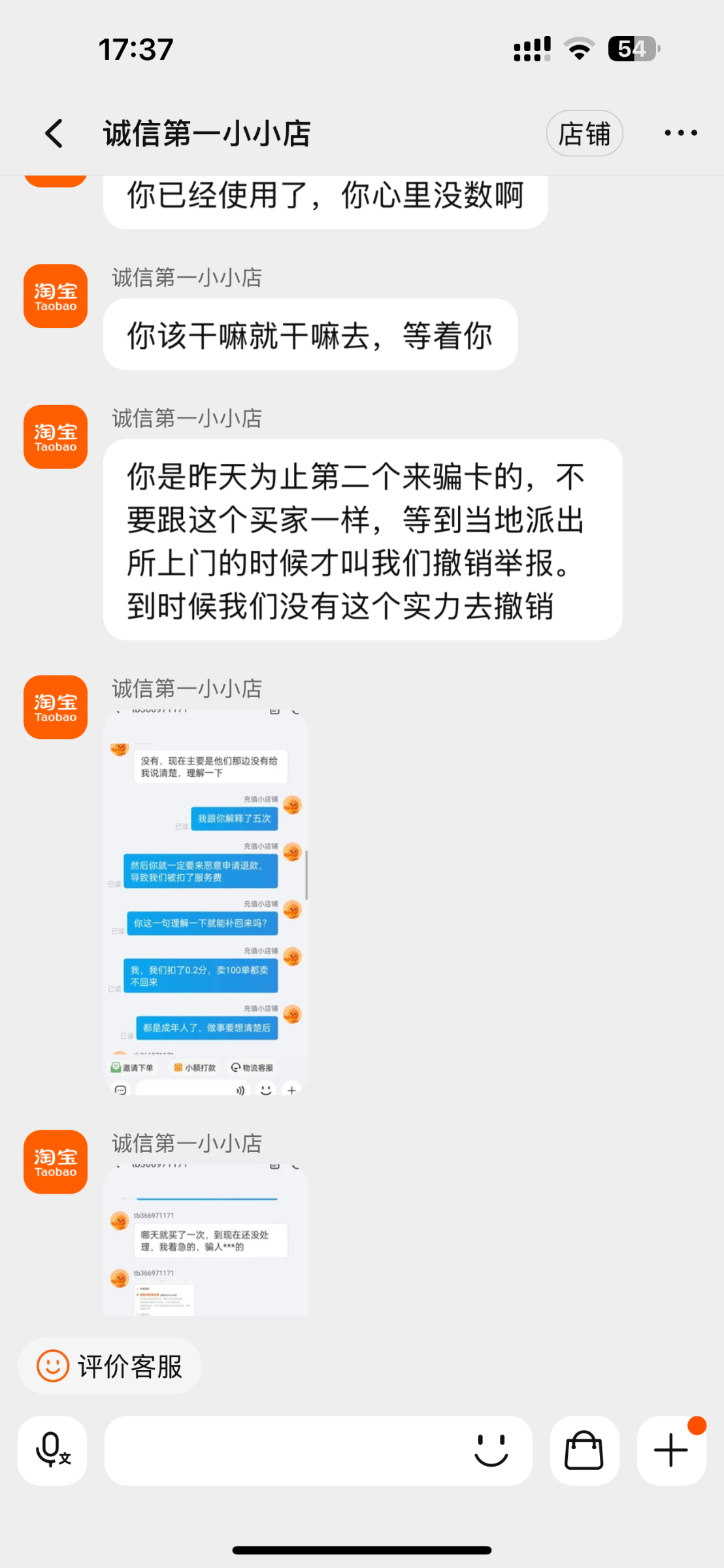View the screenshot starting with 没有，现在主要是
This screenshot has height=1568, width=724.
(x=206, y=902)
